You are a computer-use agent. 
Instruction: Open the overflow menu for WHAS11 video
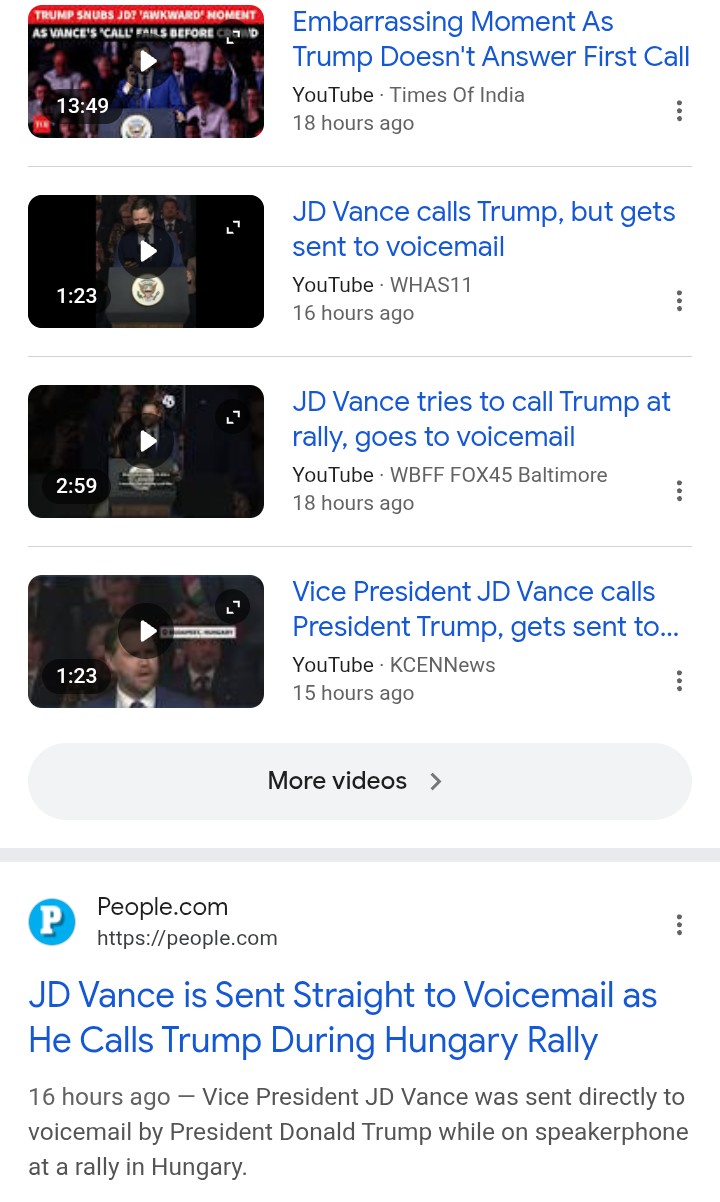coord(679,301)
